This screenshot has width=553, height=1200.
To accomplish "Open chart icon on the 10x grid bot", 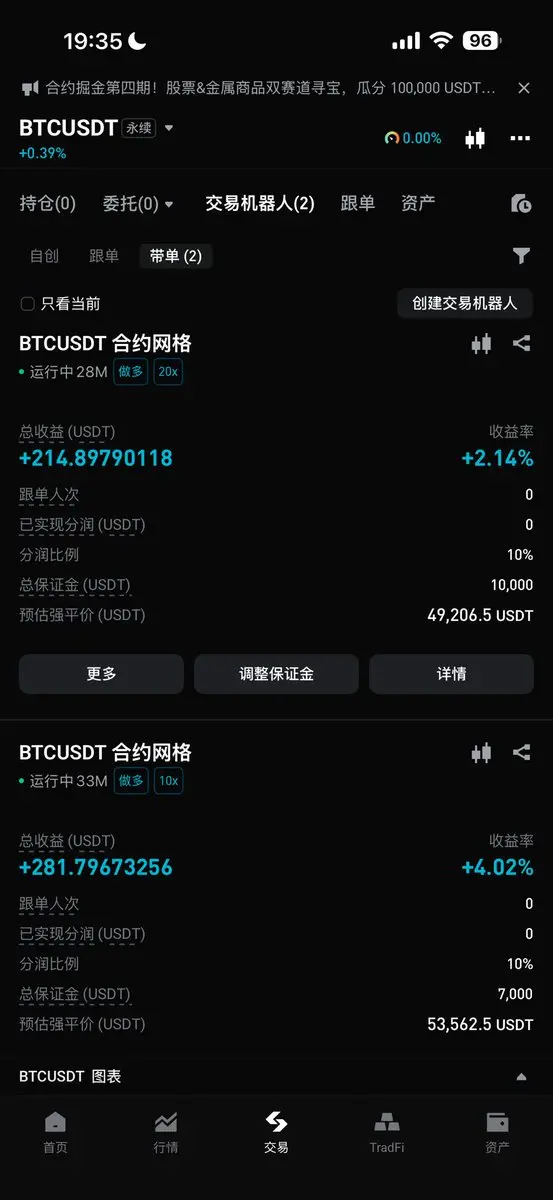I will (x=481, y=753).
